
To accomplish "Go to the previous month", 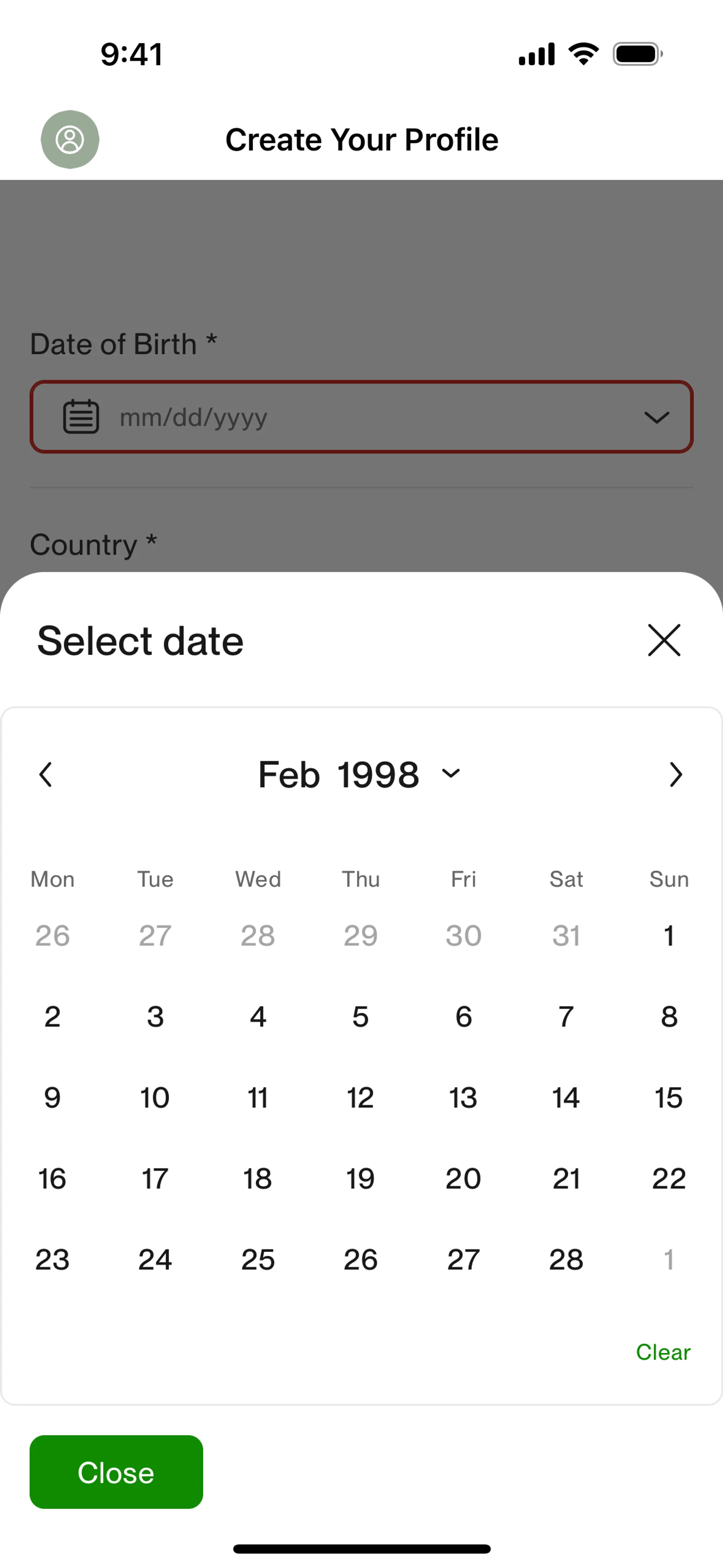I will pyautogui.click(x=46, y=774).
